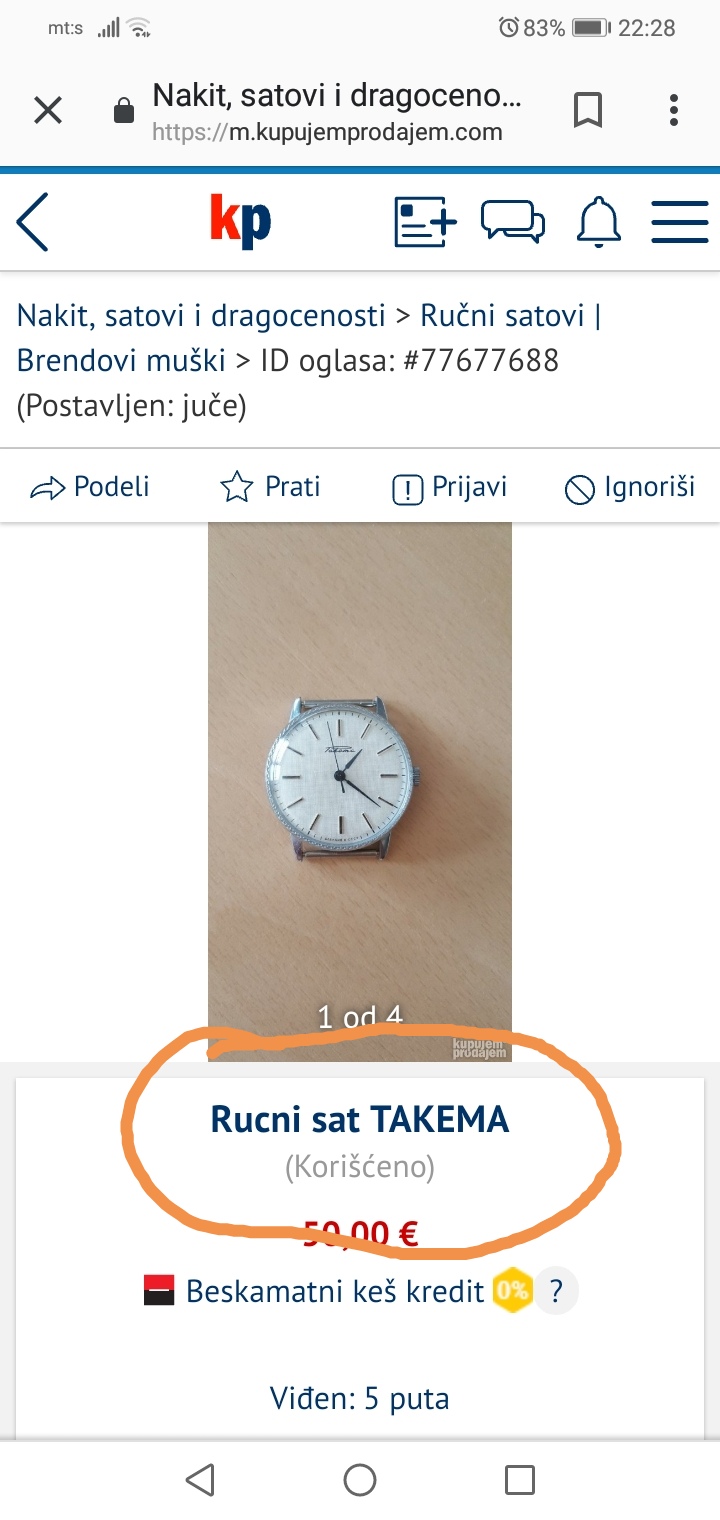Open Beskamatni keš kredit offer
The width and height of the screenshot is (720, 1520).
click(335, 1291)
